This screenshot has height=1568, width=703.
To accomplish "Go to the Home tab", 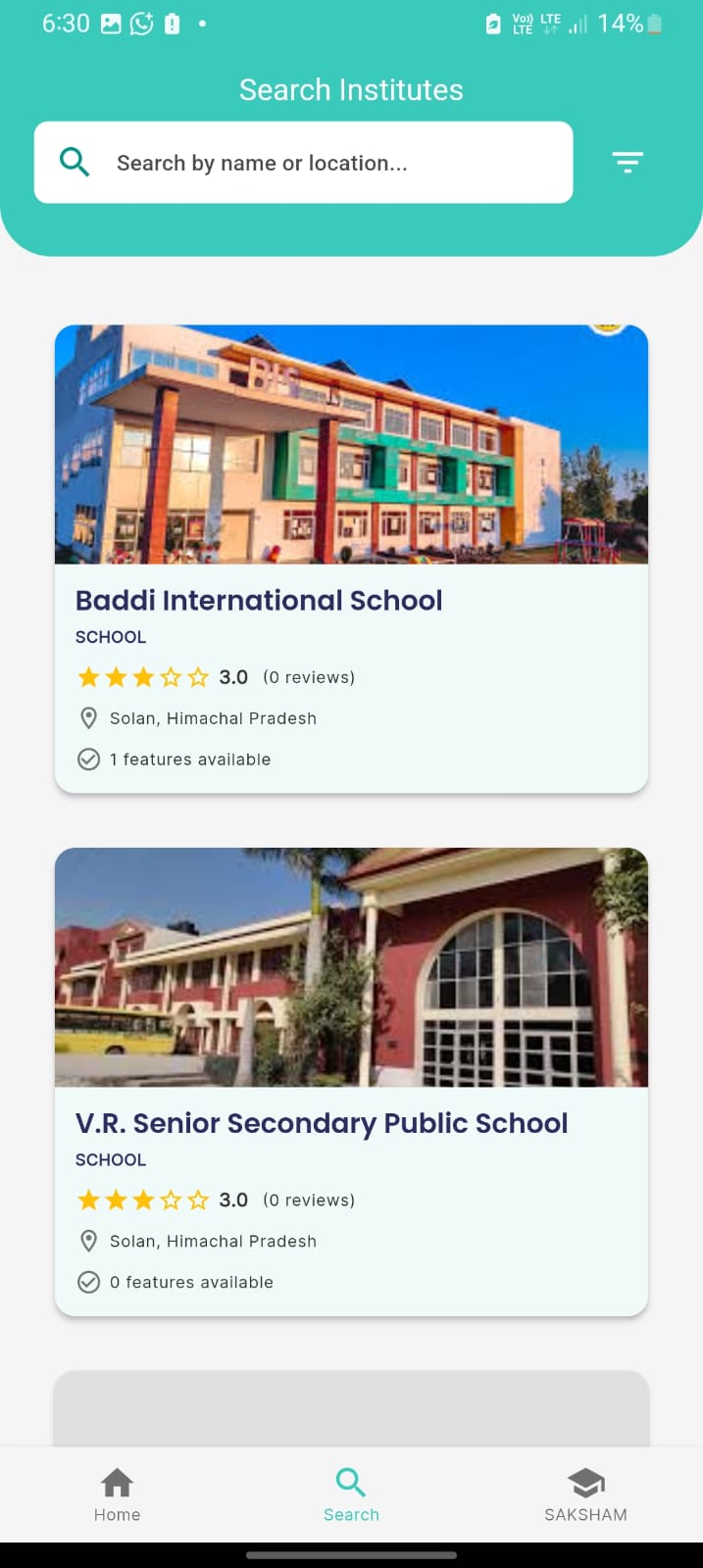I will pos(117,1494).
